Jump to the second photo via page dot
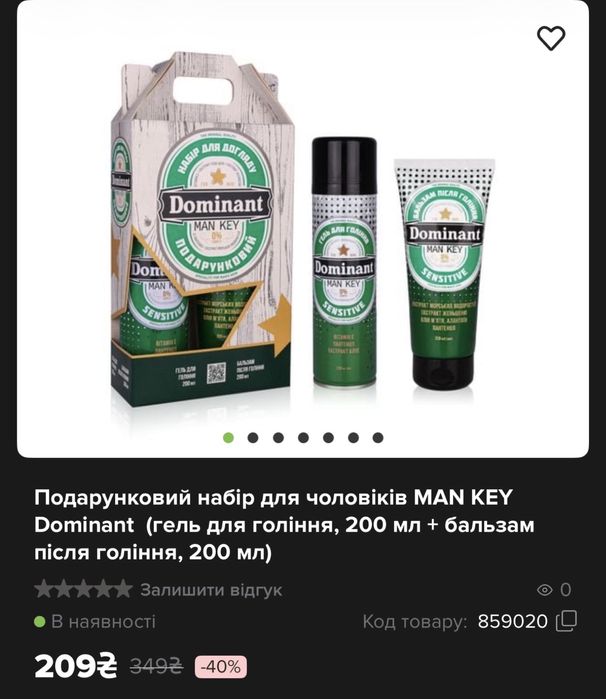 [253, 437]
